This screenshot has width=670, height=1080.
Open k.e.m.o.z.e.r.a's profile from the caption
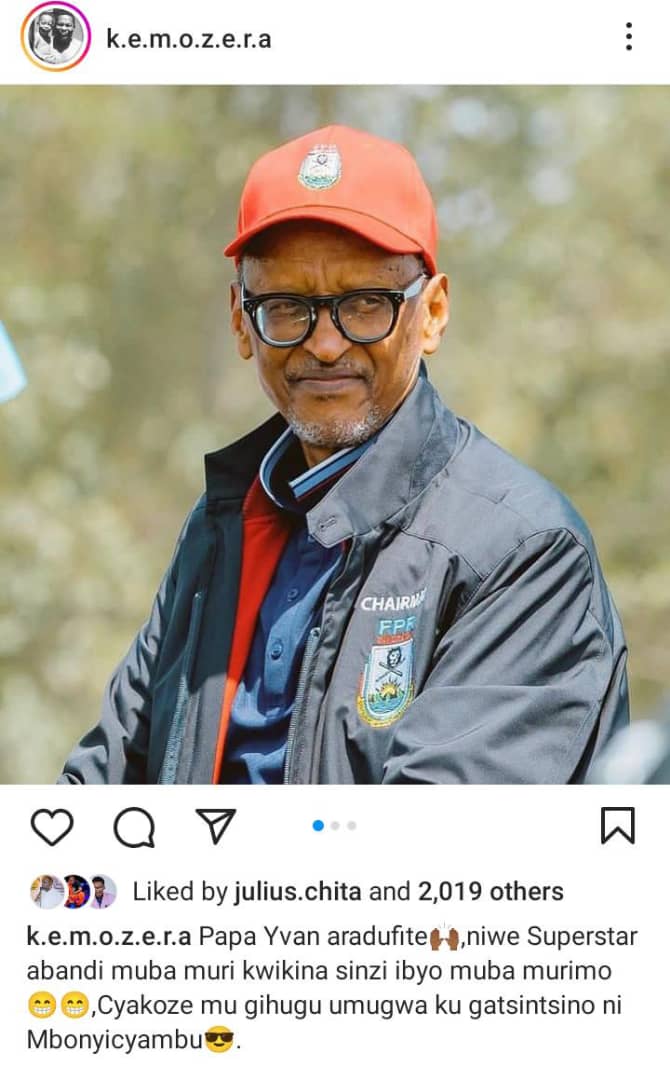click(109, 937)
